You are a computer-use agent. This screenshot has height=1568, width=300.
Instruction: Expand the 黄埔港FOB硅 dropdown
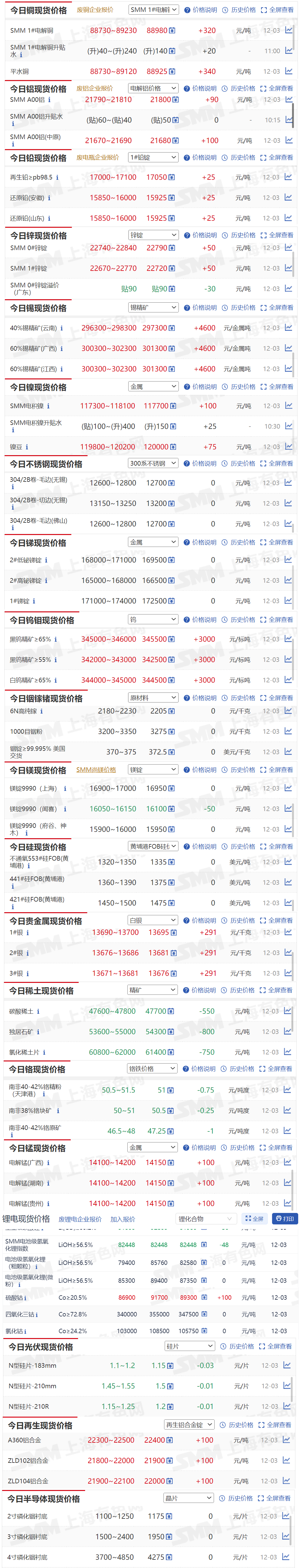coord(153,847)
